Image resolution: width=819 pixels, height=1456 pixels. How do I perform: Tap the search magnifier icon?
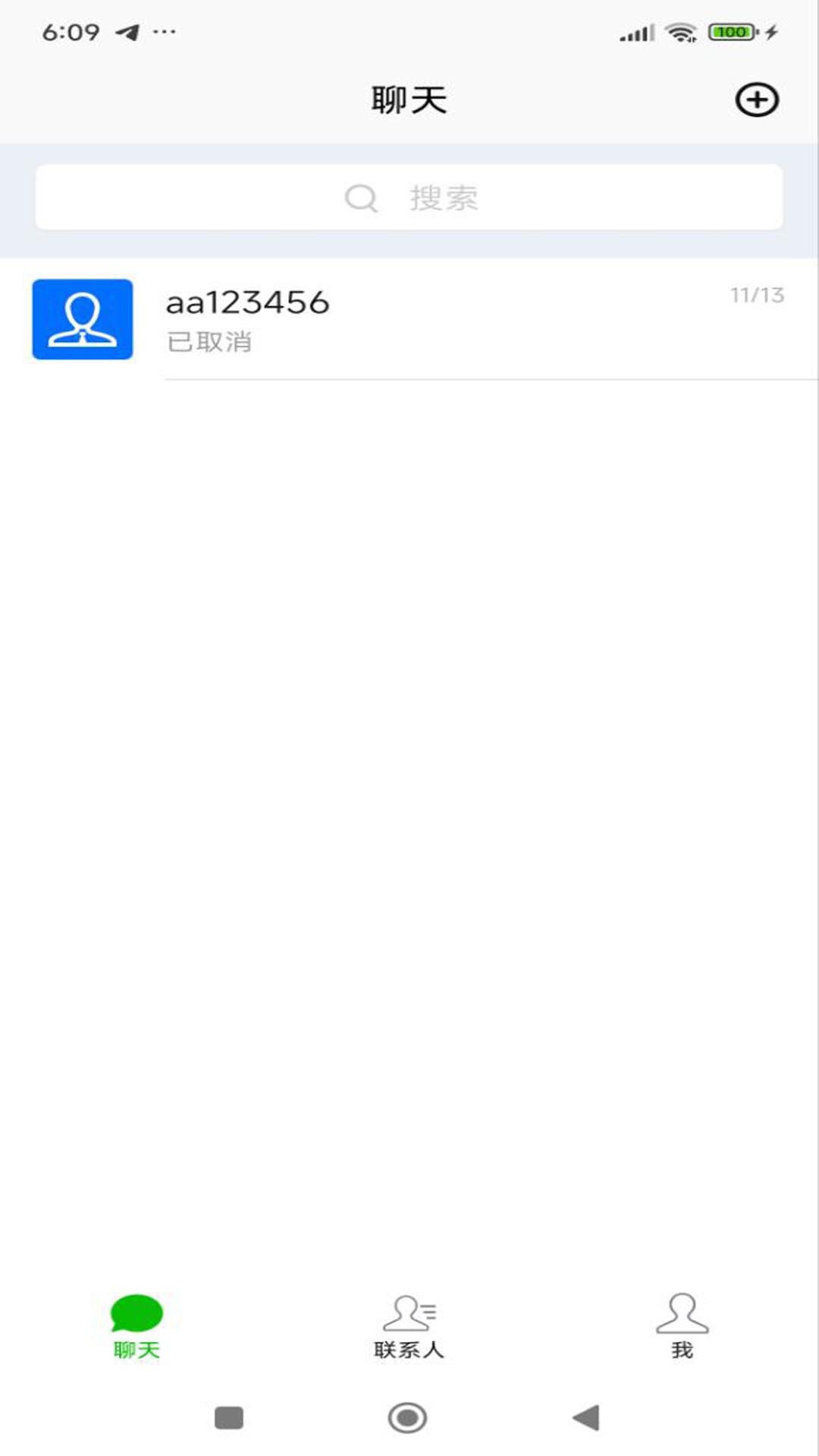click(362, 197)
